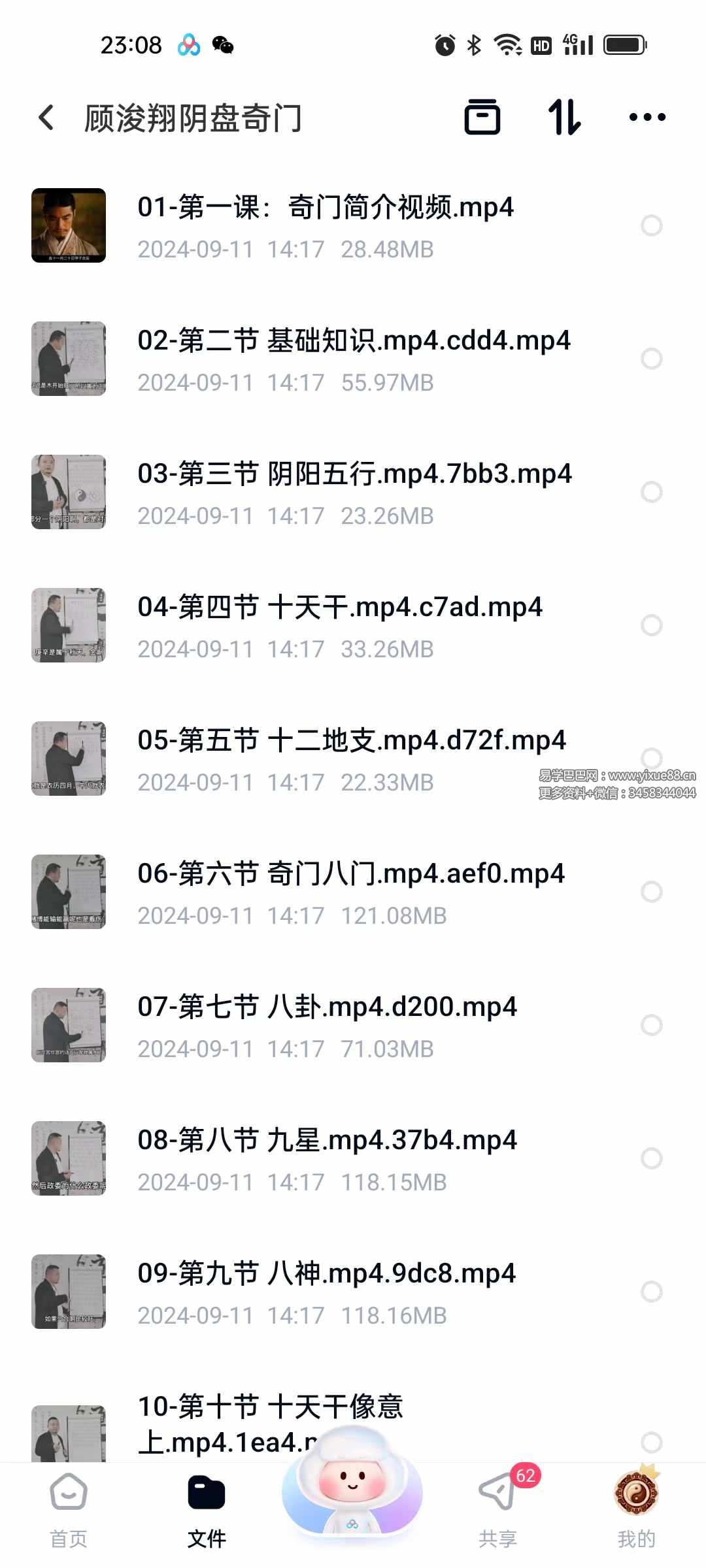Tap the thumbnail of 08-第八节 九星

[69, 1158]
